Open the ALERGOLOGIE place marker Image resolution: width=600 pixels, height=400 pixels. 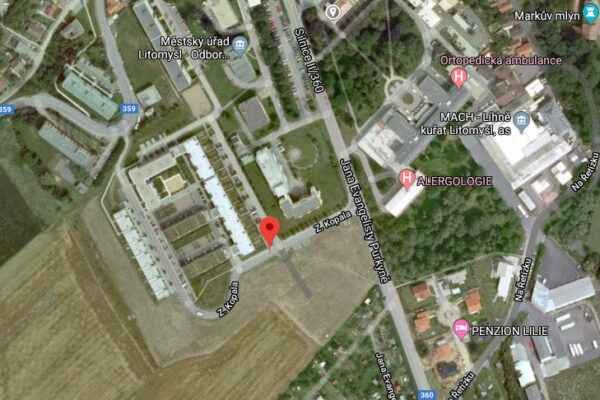coord(407,178)
